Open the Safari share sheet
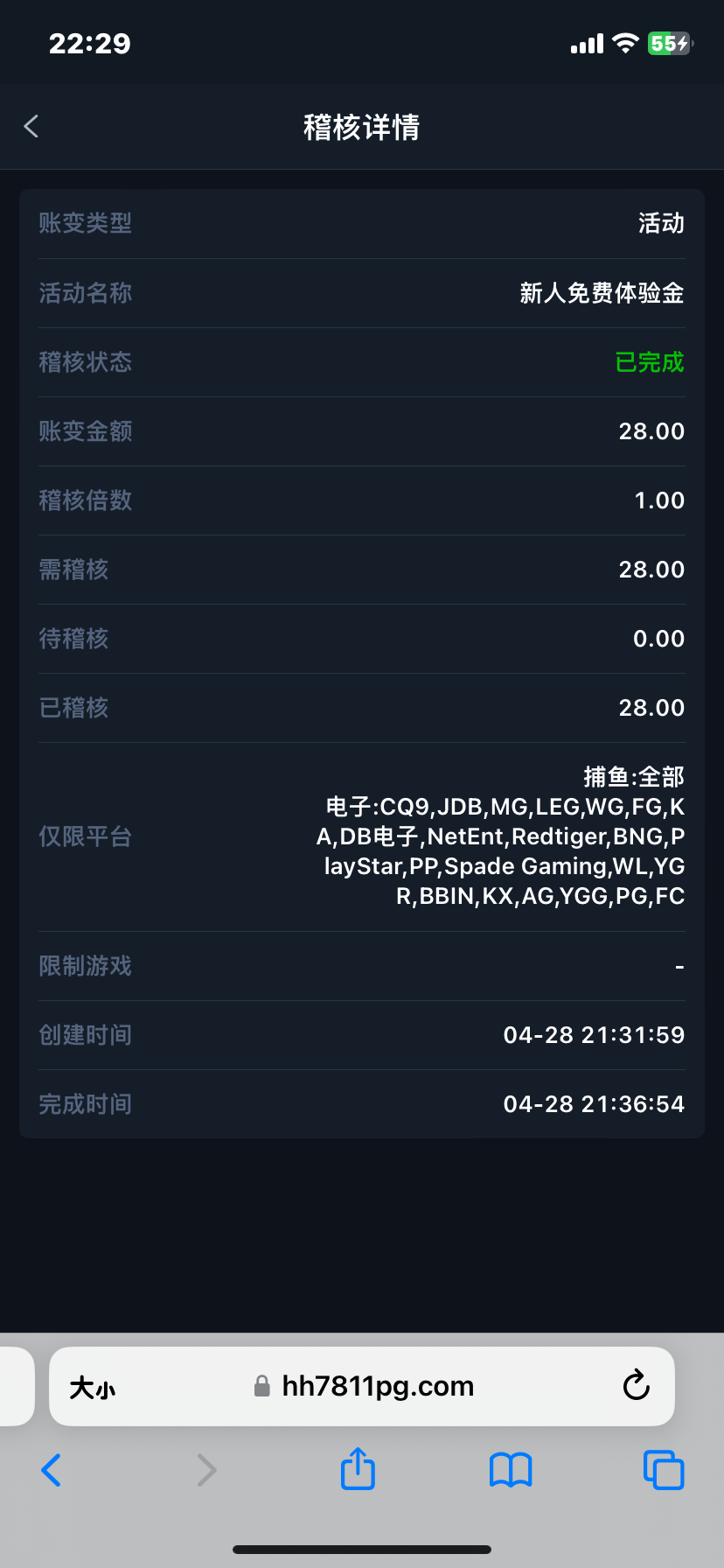The height and width of the screenshot is (1568, 724). (358, 1468)
